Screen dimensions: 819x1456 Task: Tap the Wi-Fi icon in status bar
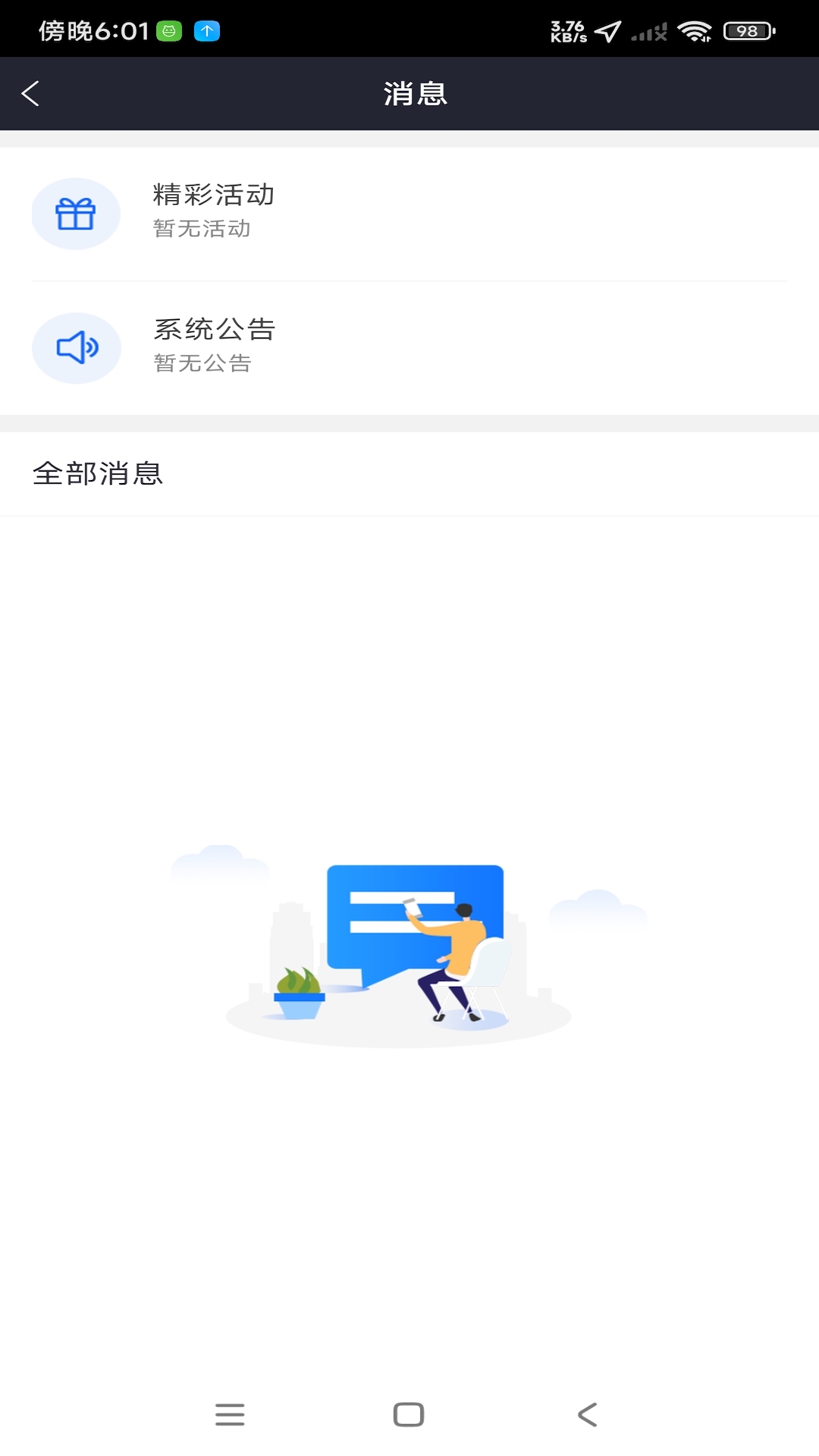coord(695,32)
